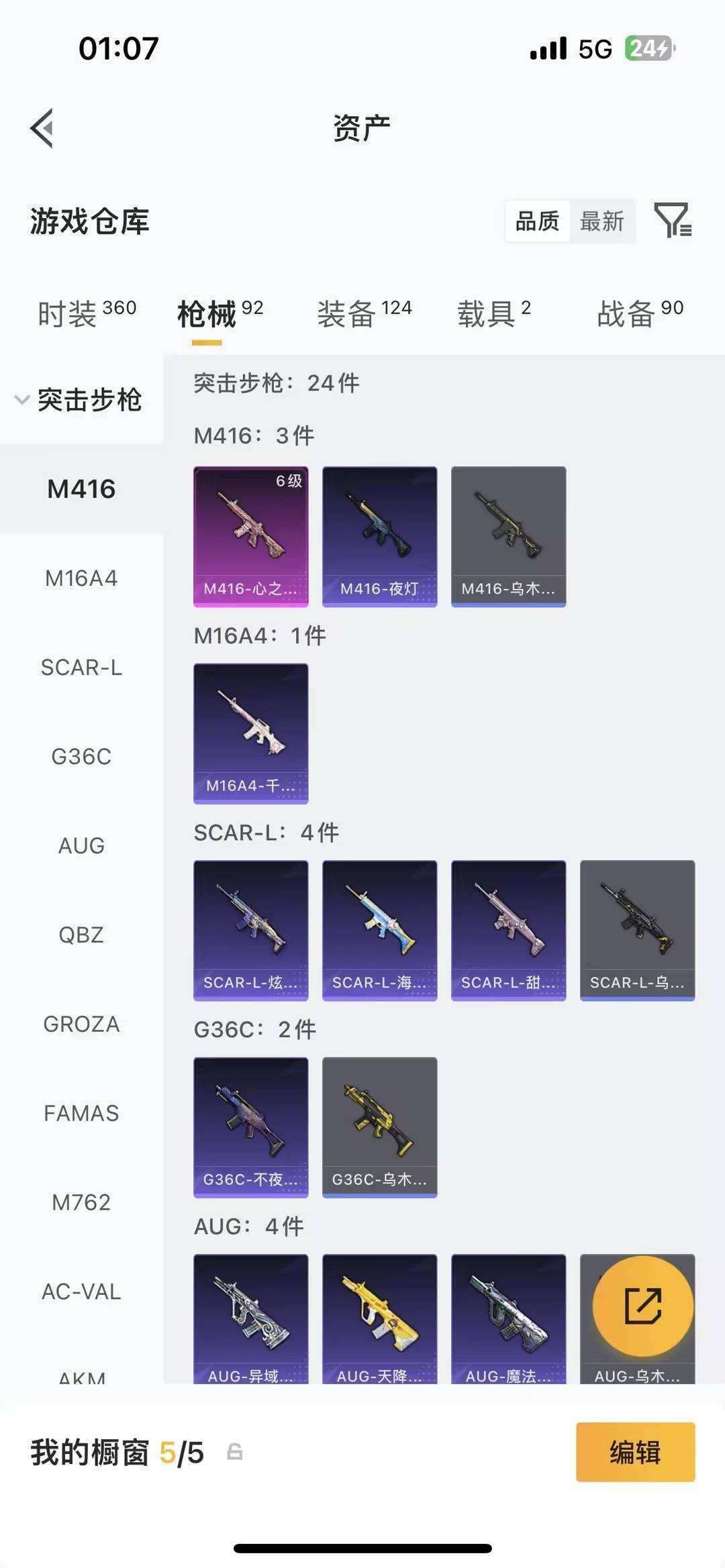View the M416-夜灯 skin
The width and height of the screenshot is (725, 1568).
point(380,536)
